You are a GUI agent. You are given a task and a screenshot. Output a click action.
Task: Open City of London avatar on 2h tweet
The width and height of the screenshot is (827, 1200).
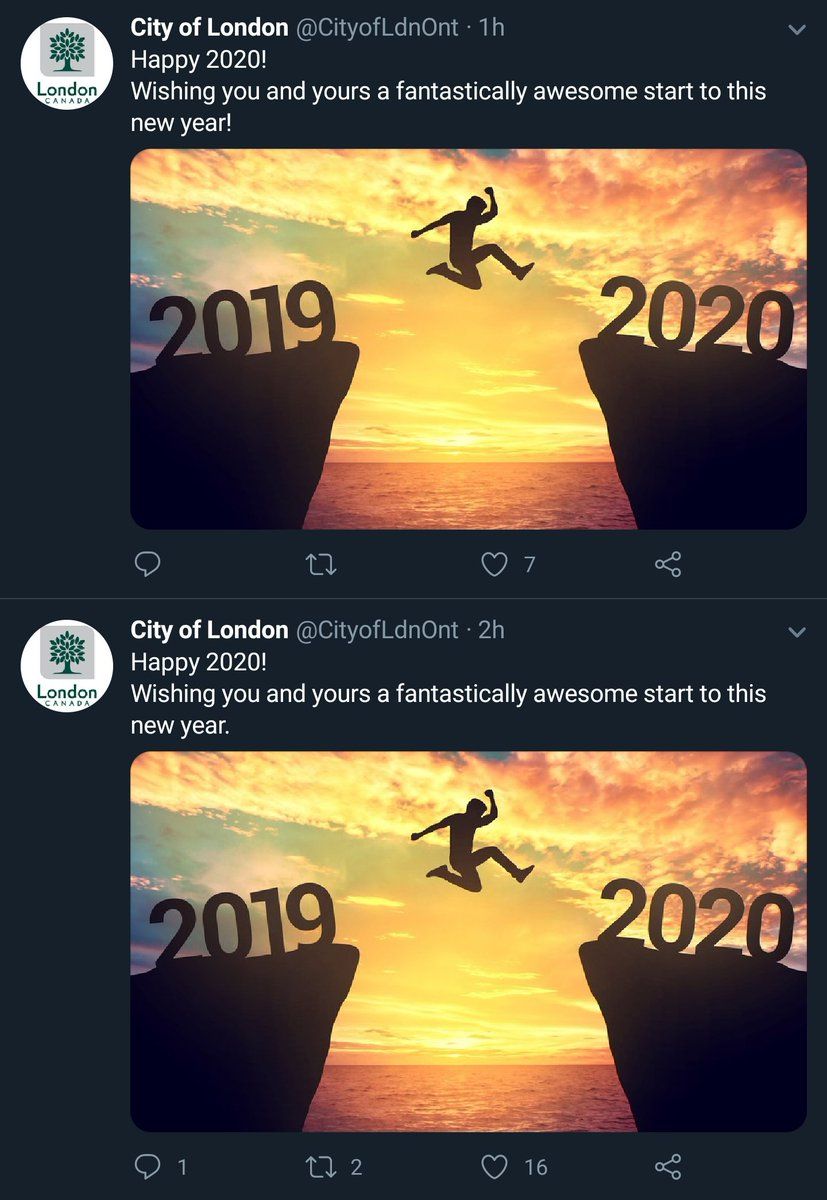(x=67, y=666)
